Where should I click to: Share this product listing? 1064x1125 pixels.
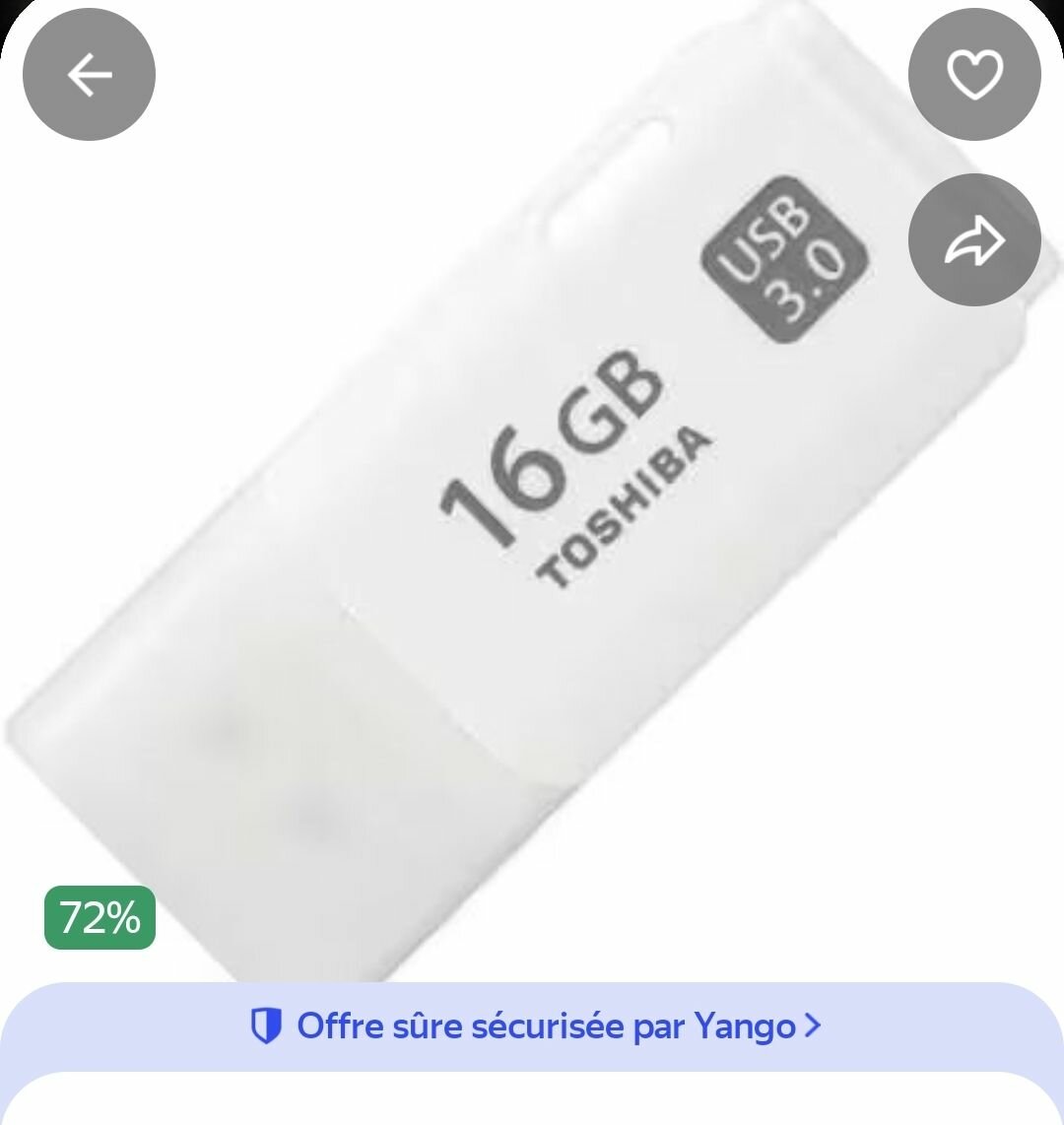[973, 240]
